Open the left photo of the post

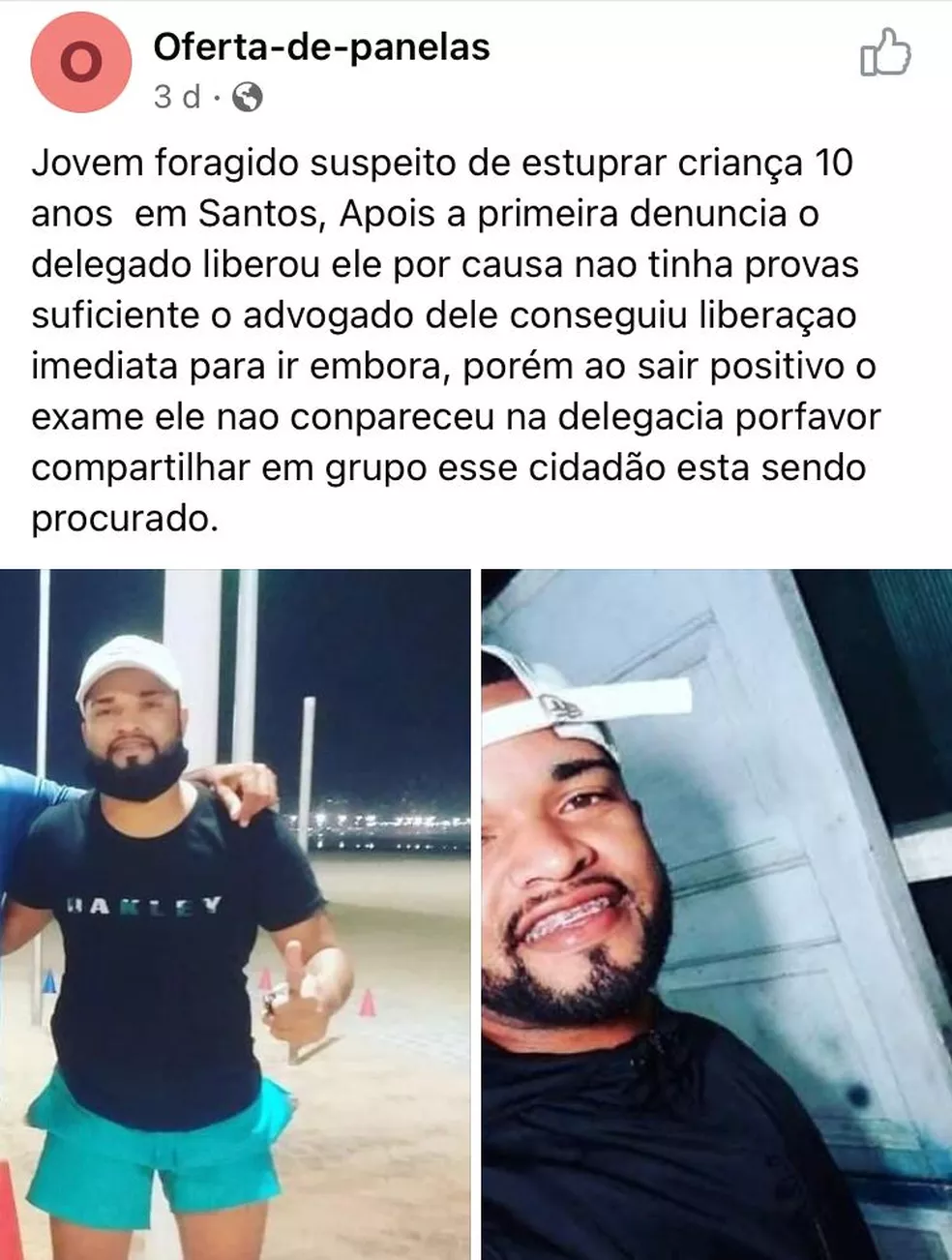[235, 914]
